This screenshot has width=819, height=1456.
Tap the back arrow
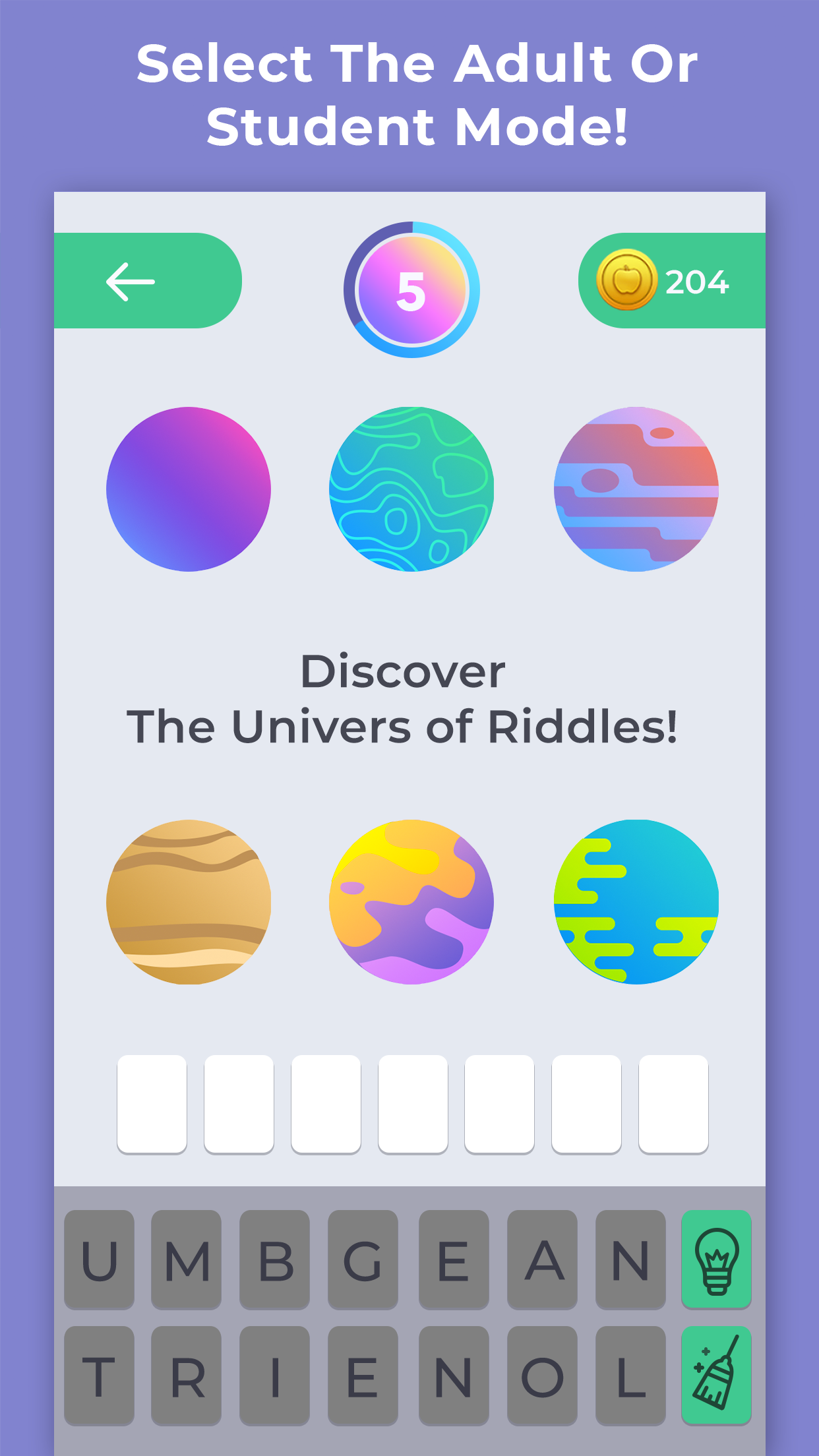click(x=130, y=280)
